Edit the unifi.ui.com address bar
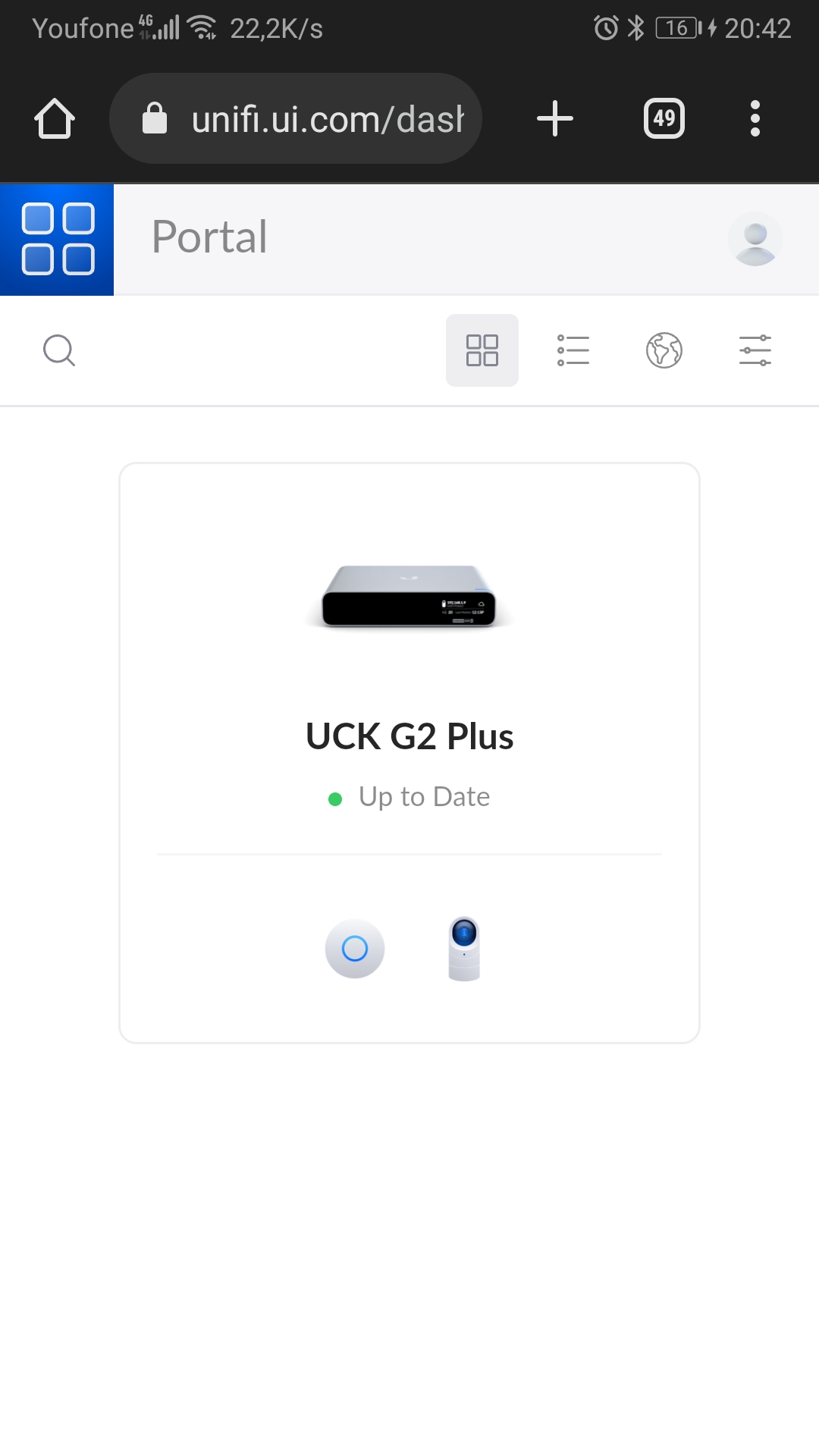Screen dimensions: 819x1456 pos(296,119)
